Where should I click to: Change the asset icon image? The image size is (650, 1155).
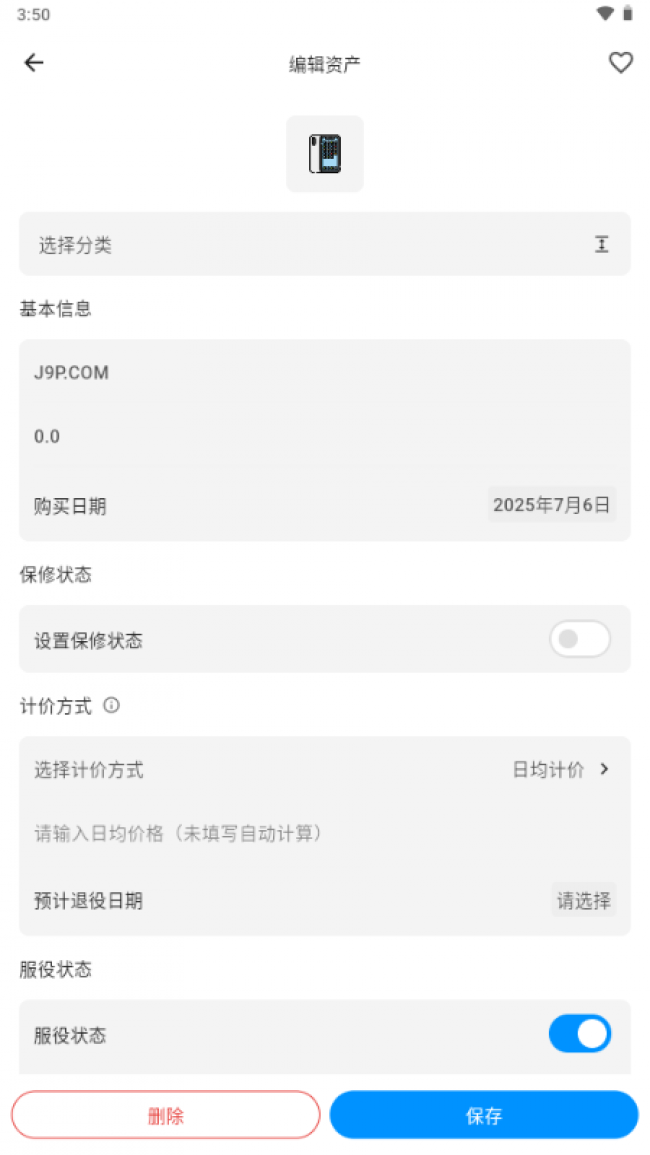pos(325,154)
